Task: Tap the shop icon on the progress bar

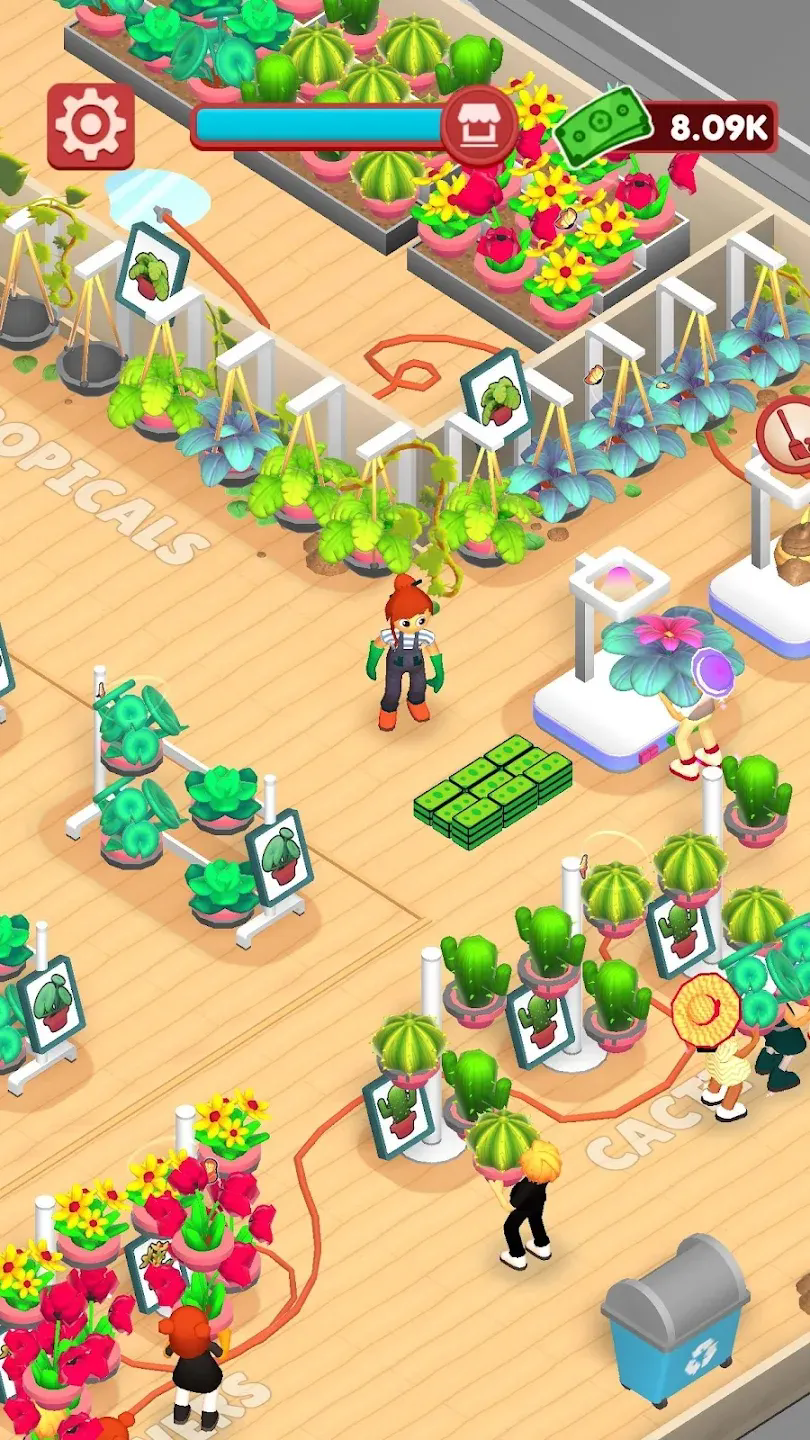Action: 479,127
